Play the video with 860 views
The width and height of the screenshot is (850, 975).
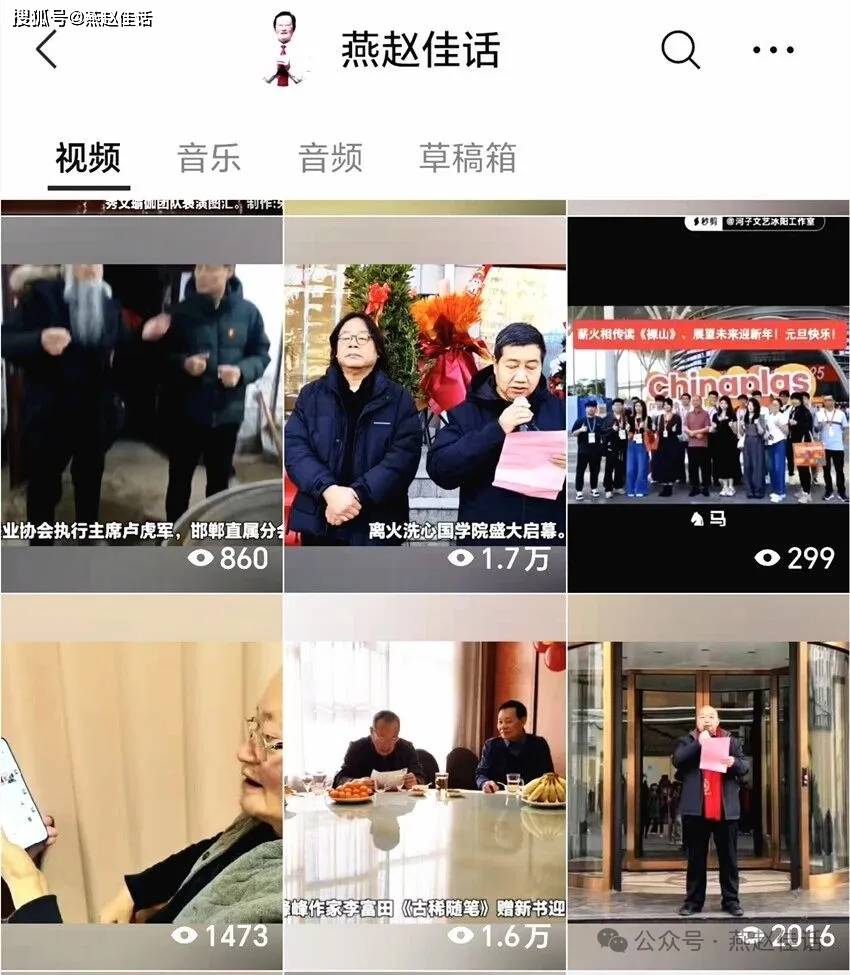point(141,405)
